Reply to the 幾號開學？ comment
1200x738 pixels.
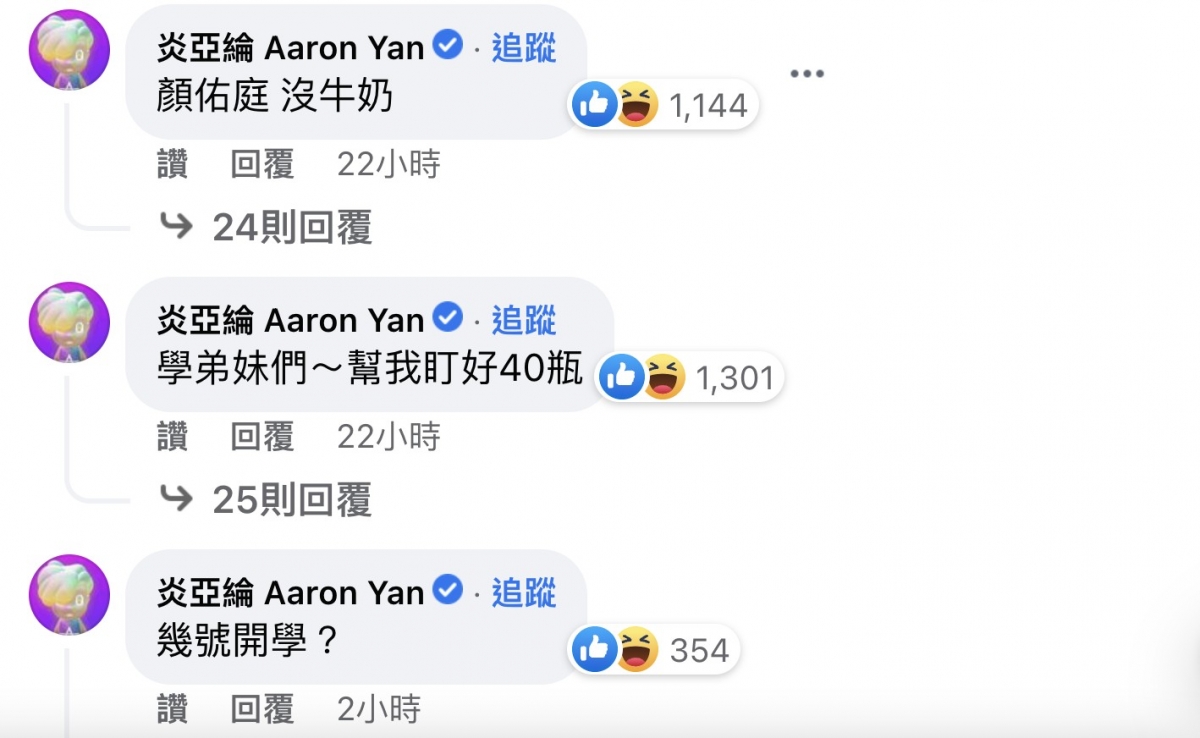pos(262,709)
